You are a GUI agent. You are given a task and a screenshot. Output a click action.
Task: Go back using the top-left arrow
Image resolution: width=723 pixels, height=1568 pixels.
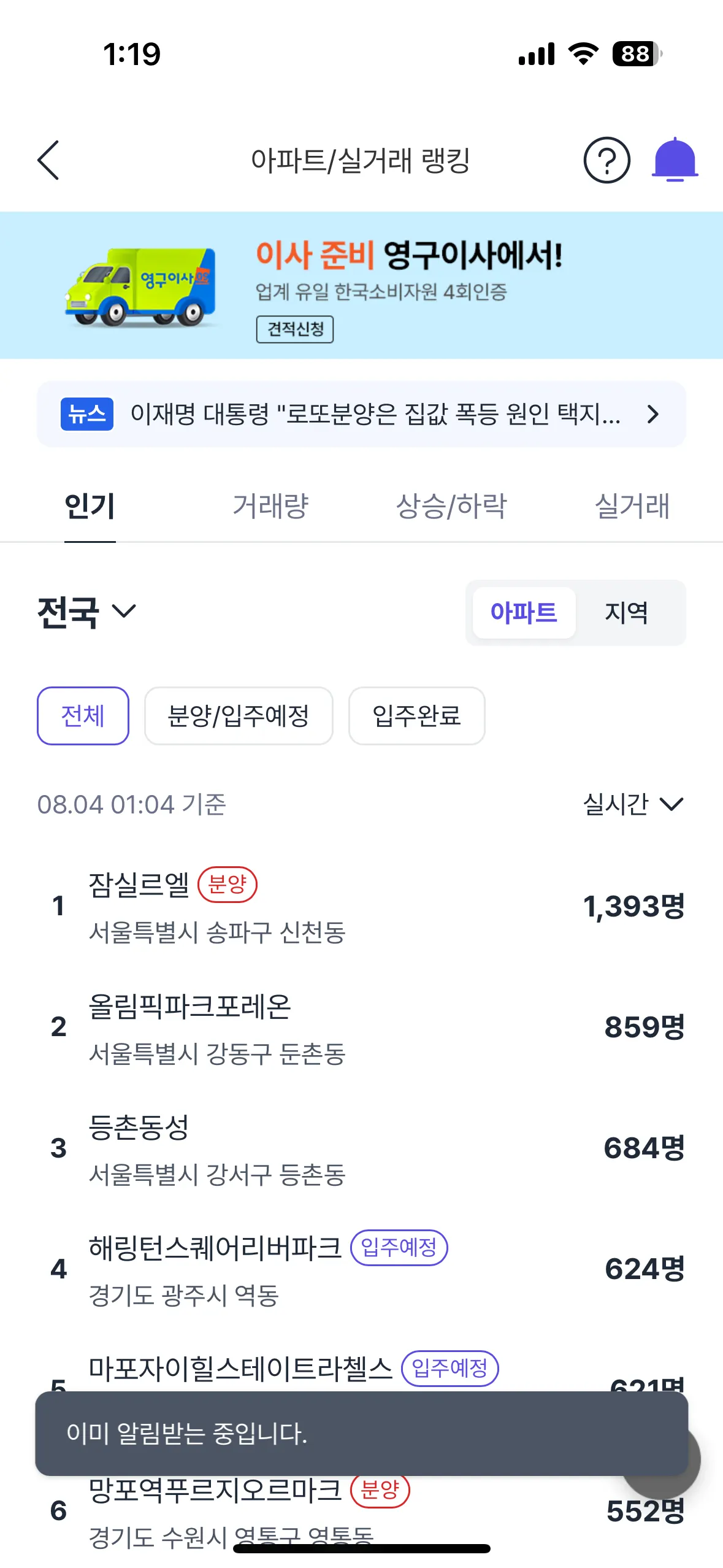click(x=48, y=160)
